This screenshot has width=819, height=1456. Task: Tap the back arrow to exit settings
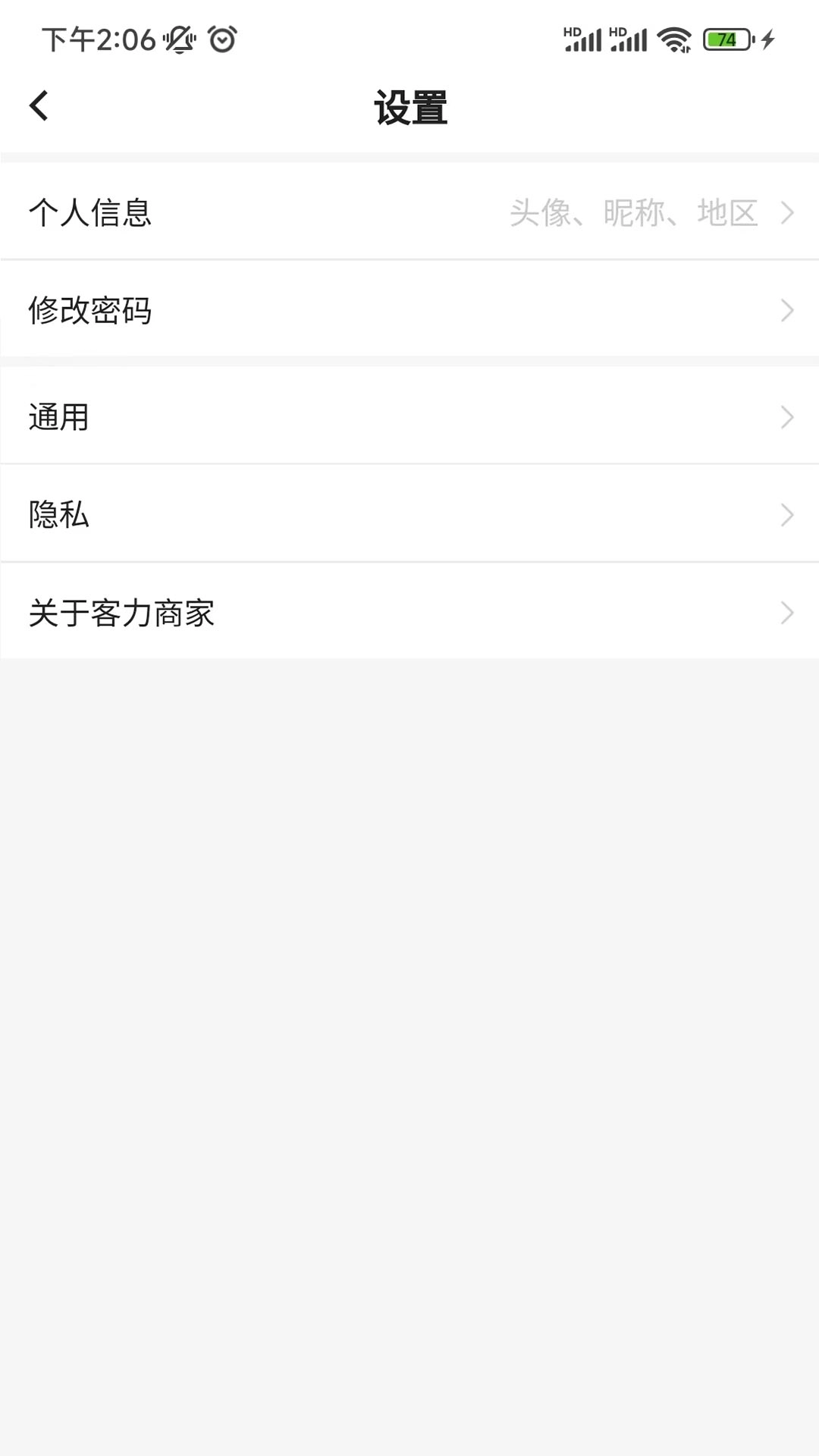click(x=38, y=106)
